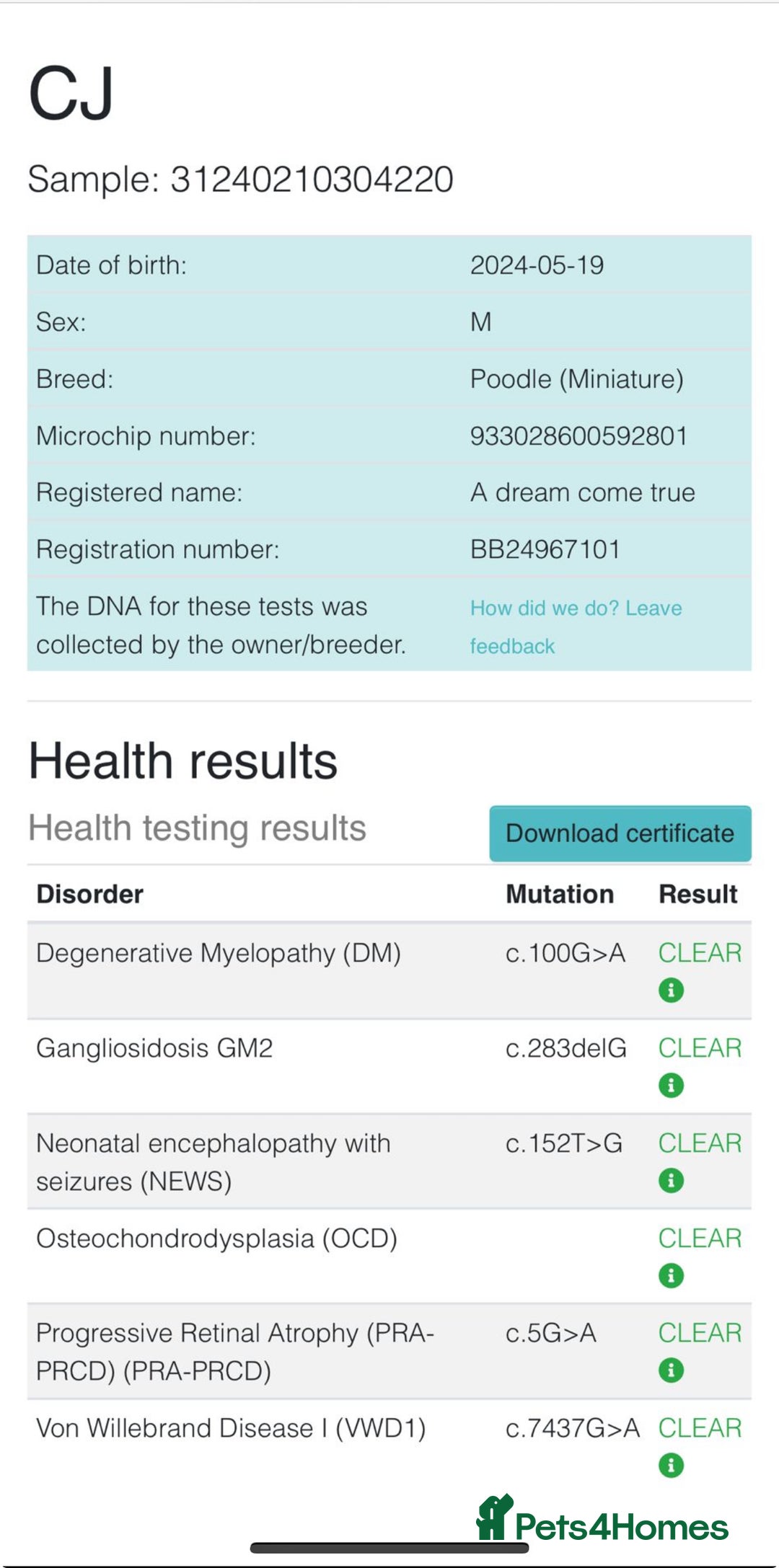The width and height of the screenshot is (779, 1568).
Task: Tap info icon under Osteochondrodysplasia (OCD) result
Action: pyautogui.click(x=671, y=1275)
